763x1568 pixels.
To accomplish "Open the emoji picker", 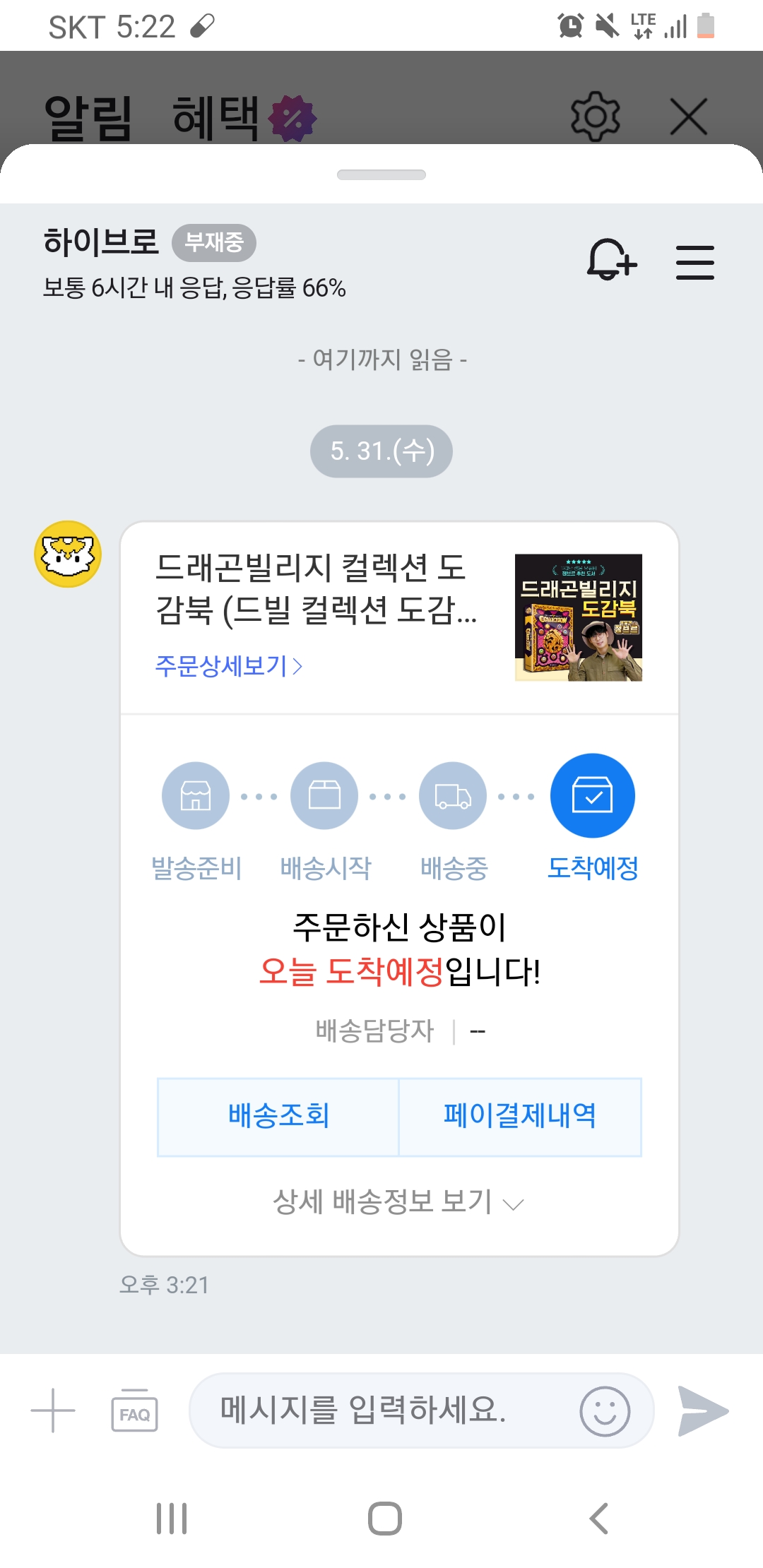I will click(604, 1411).
